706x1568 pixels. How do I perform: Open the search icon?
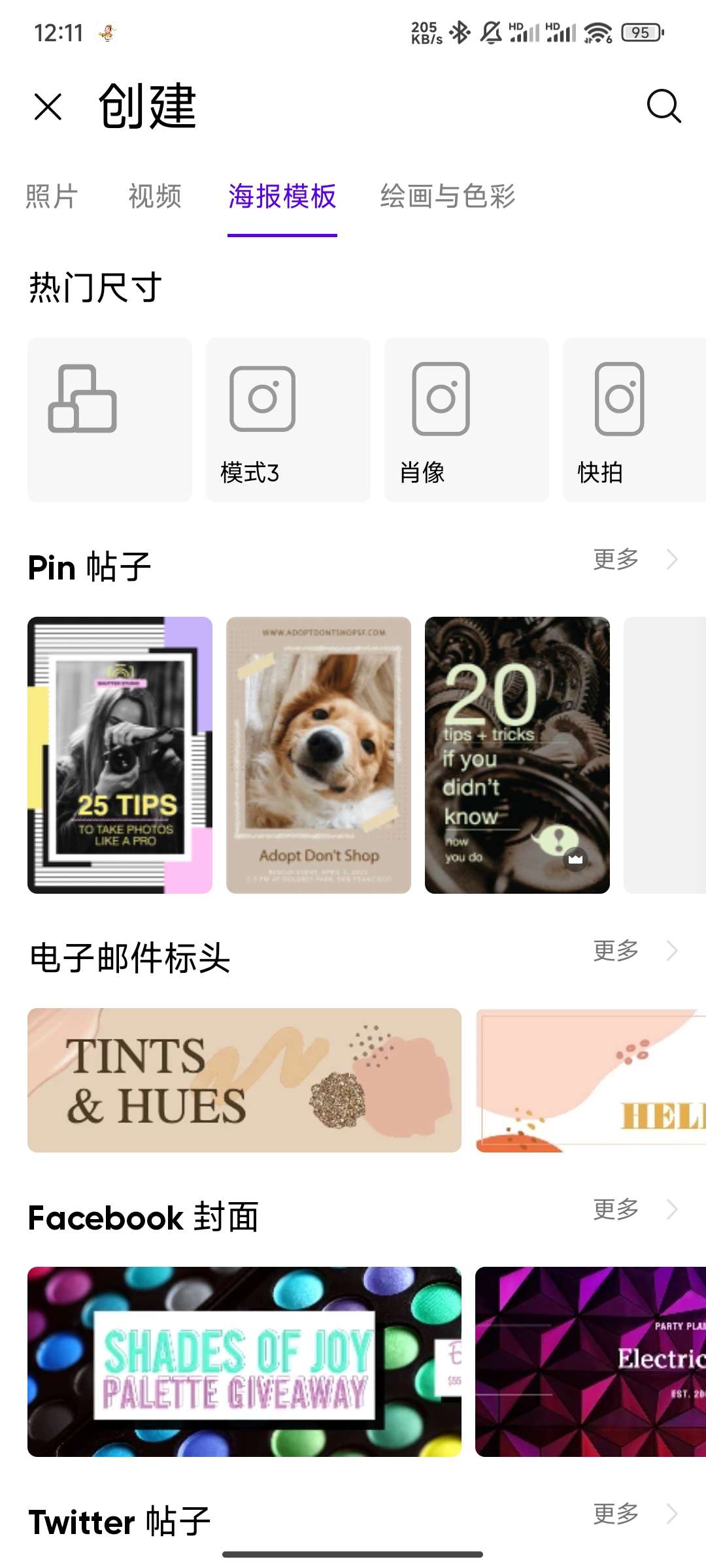[664, 106]
